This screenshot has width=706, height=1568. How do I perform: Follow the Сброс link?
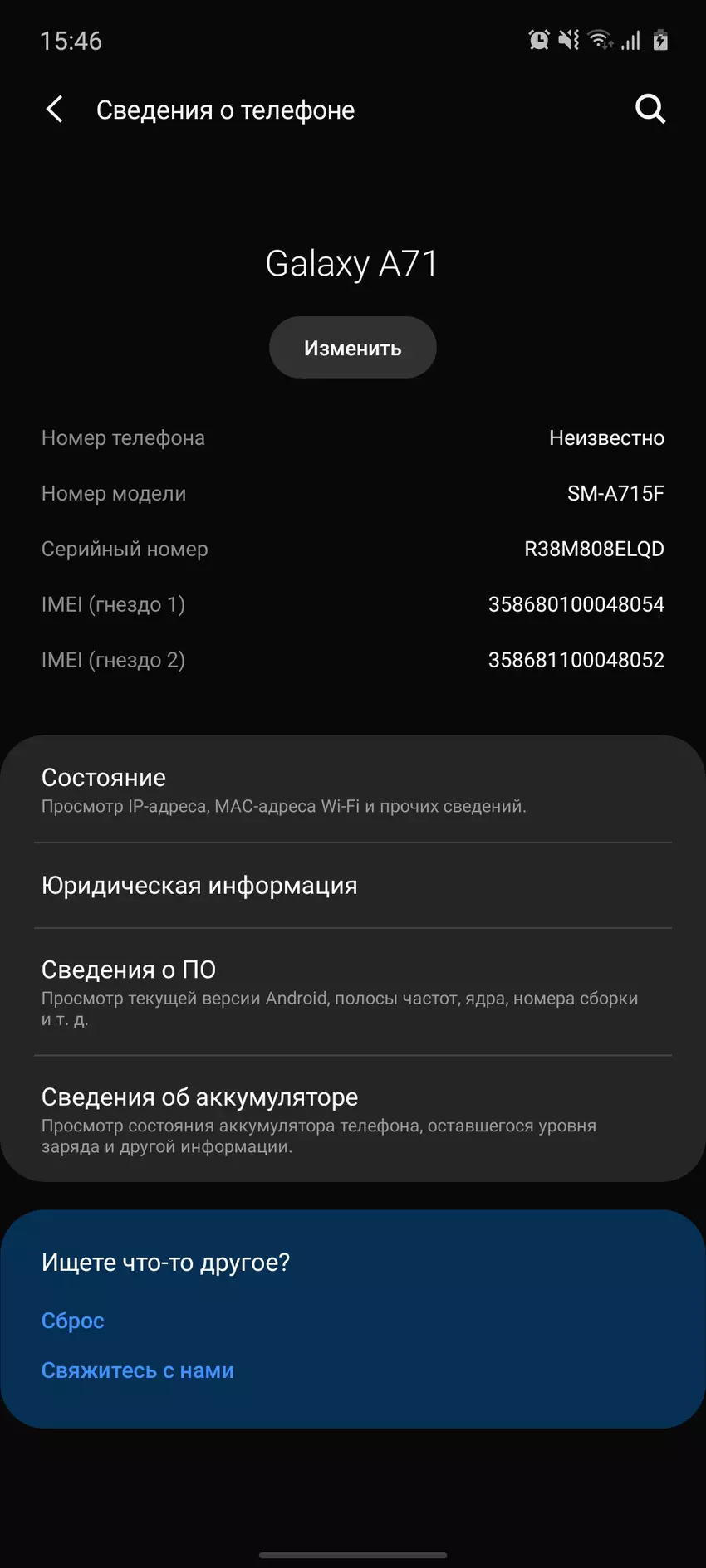[x=73, y=1321]
